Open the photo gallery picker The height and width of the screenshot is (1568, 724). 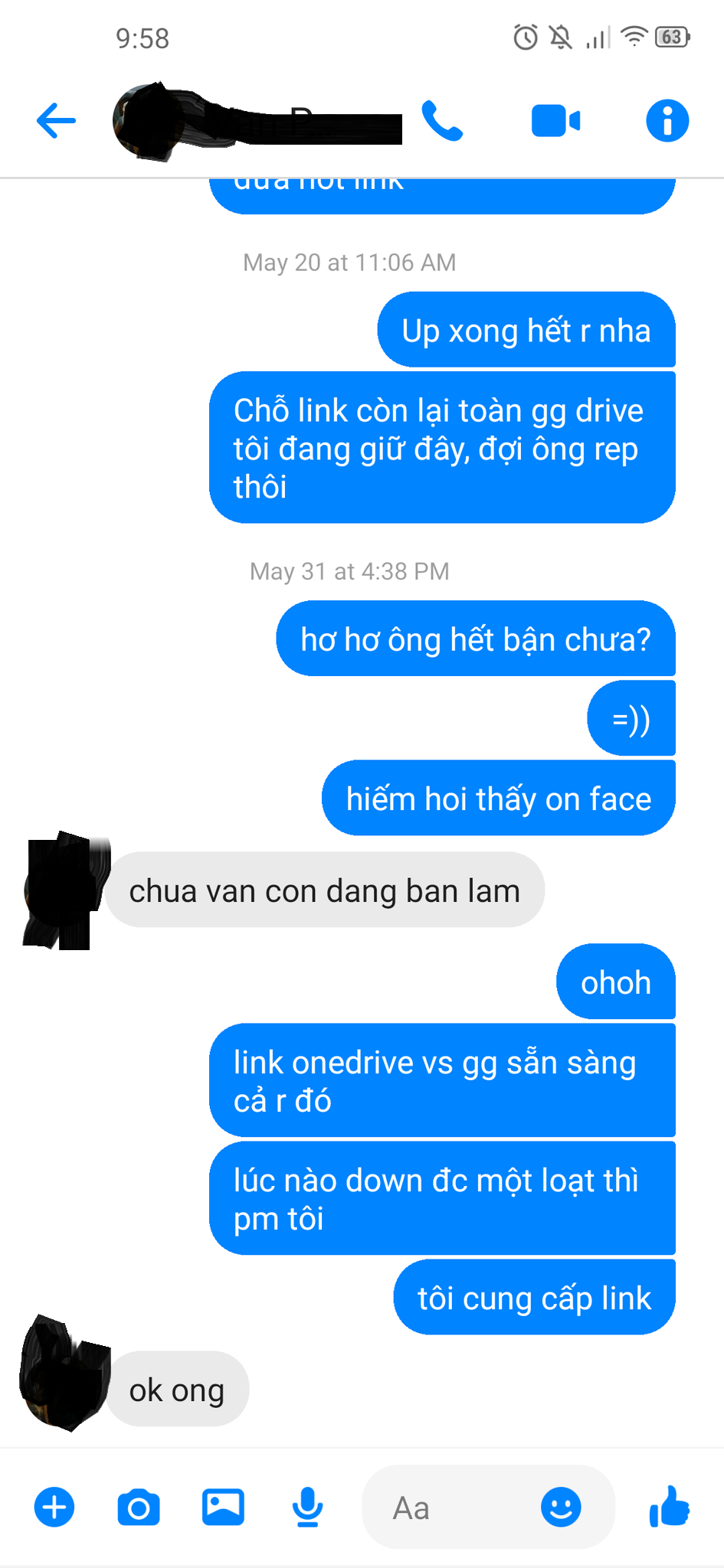point(223,1508)
